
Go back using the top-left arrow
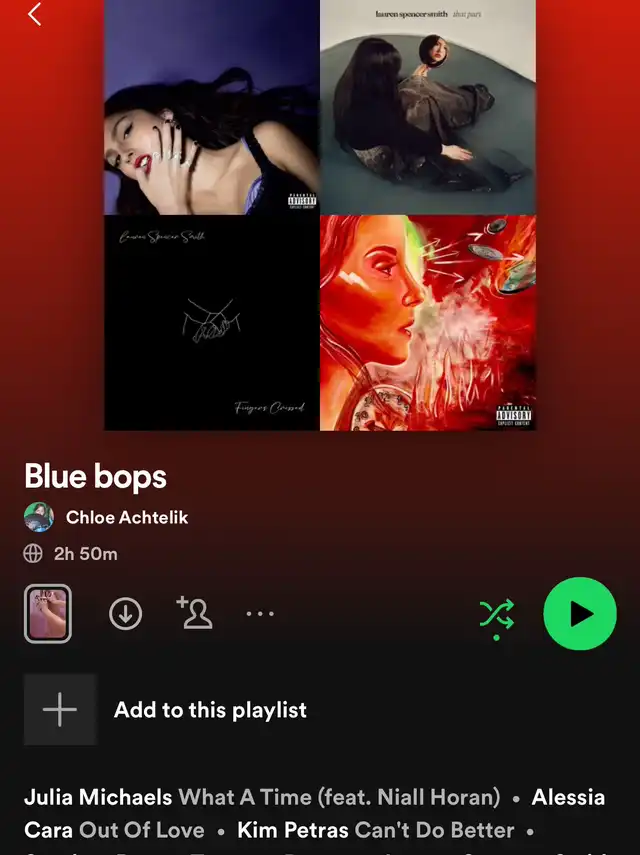point(34,14)
